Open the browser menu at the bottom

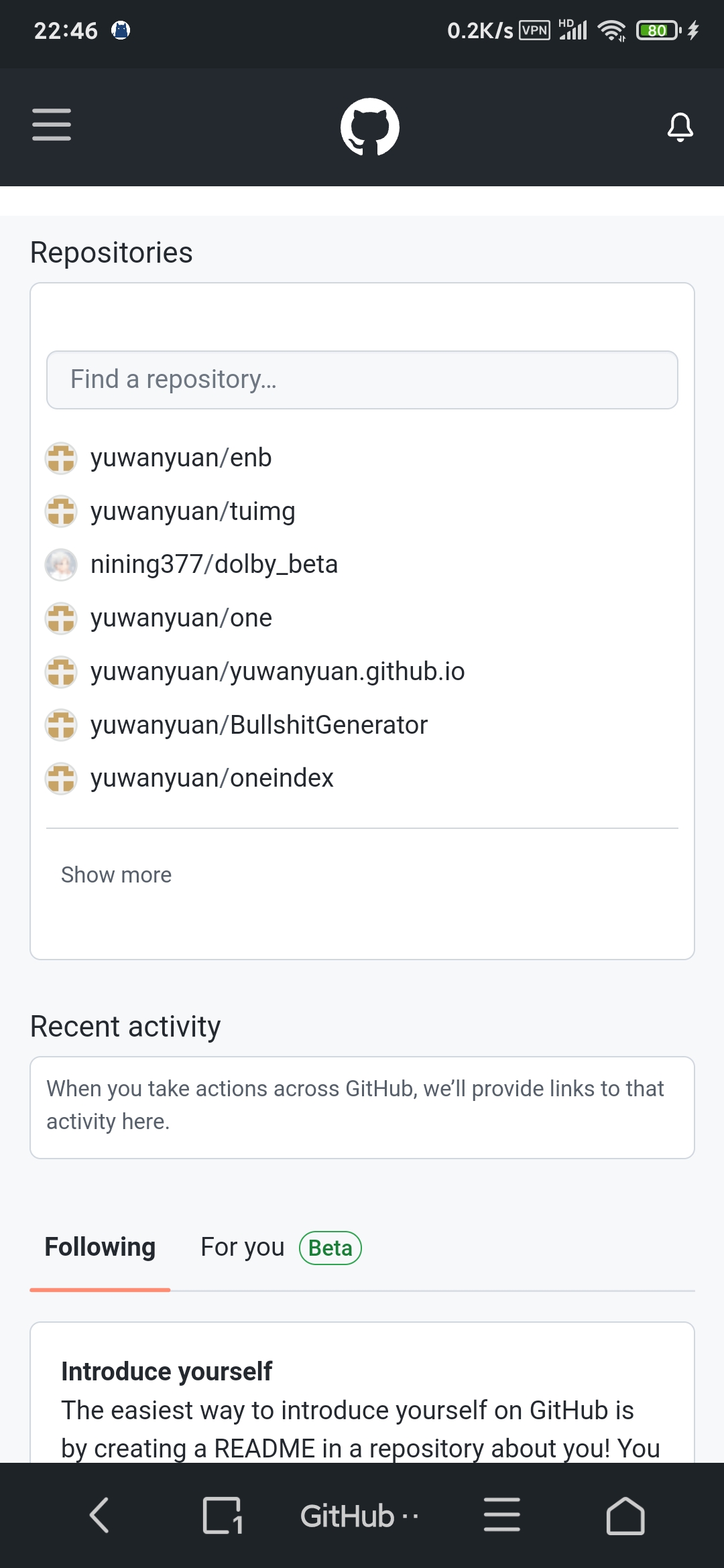click(x=501, y=1515)
